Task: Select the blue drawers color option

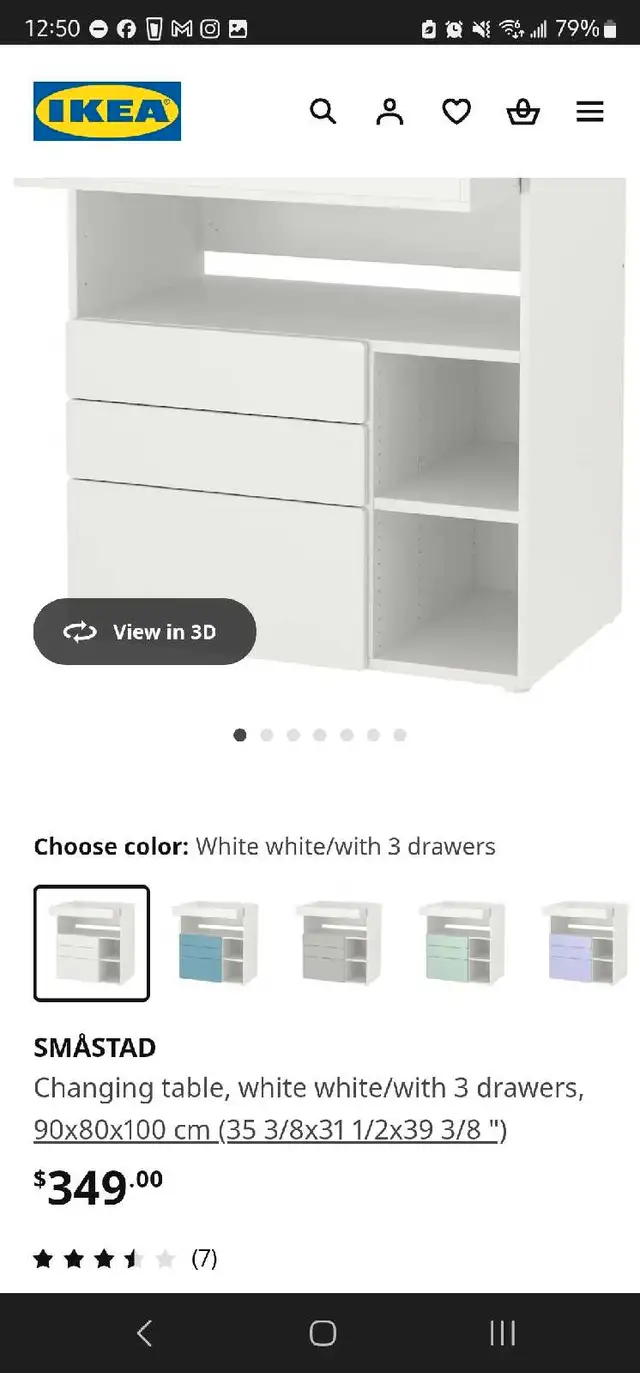Action: (x=215, y=943)
